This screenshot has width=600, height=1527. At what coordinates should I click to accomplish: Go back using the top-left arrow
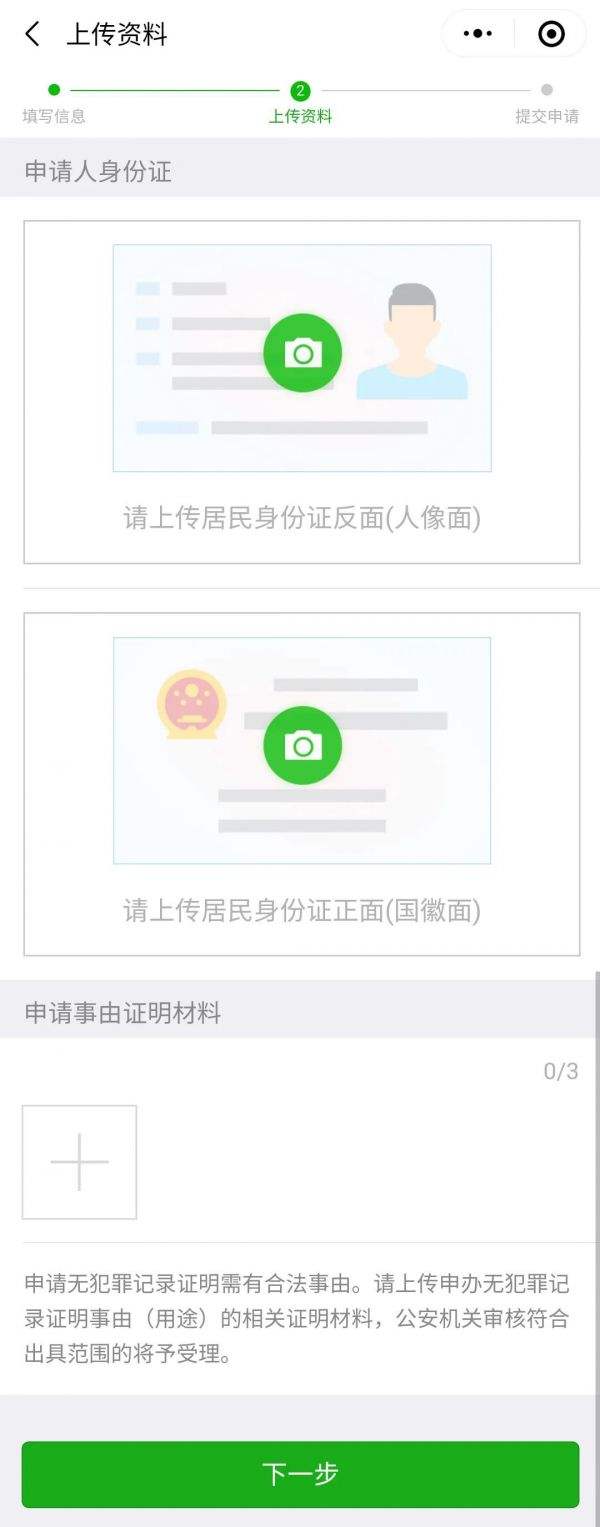[x=32, y=34]
